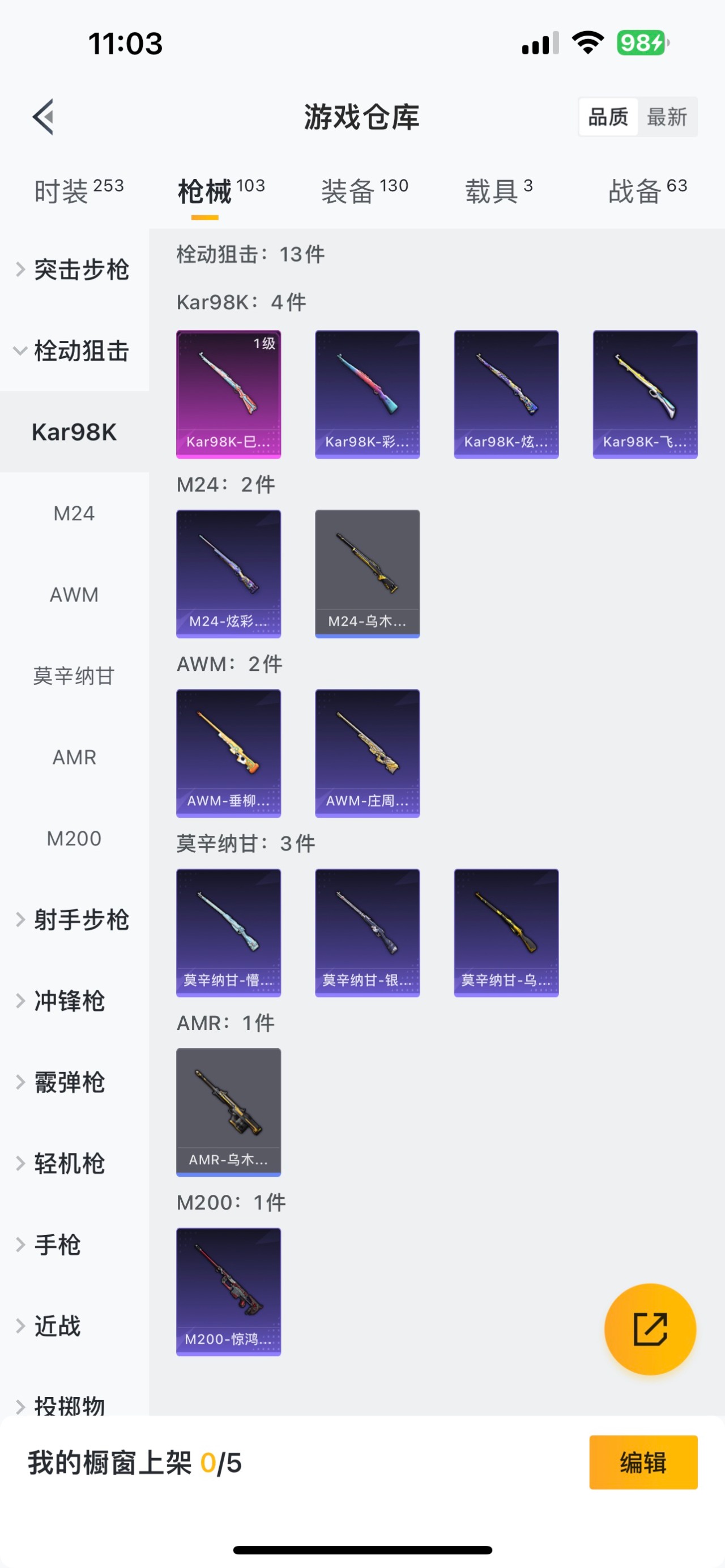Viewport: 725px width, 1568px height.
Task: Select 莫辛纳甘 in the sidebar
Action: pyautogui.click(x=74, y=676)
